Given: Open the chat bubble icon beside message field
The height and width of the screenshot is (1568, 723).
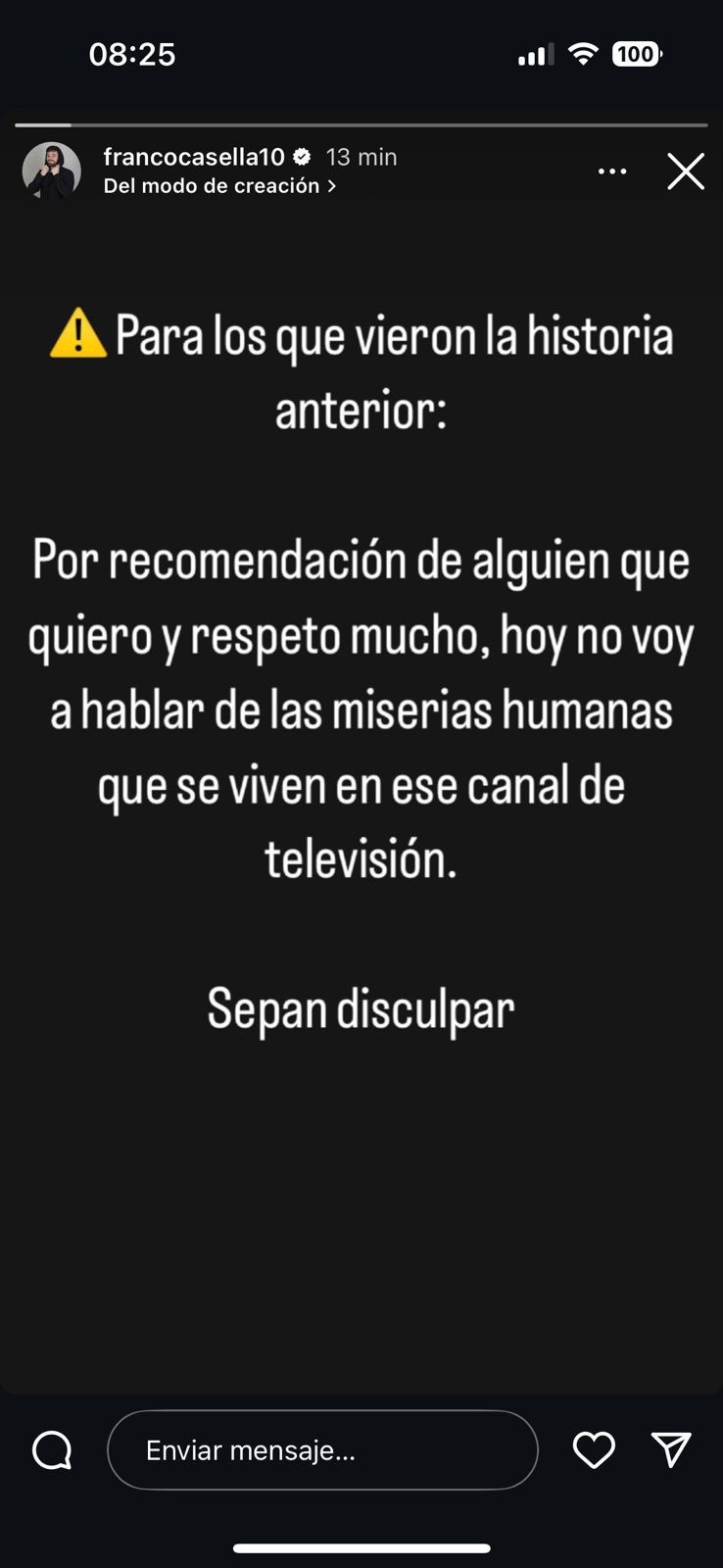Looking at the screenshot, I should 52,1450.
